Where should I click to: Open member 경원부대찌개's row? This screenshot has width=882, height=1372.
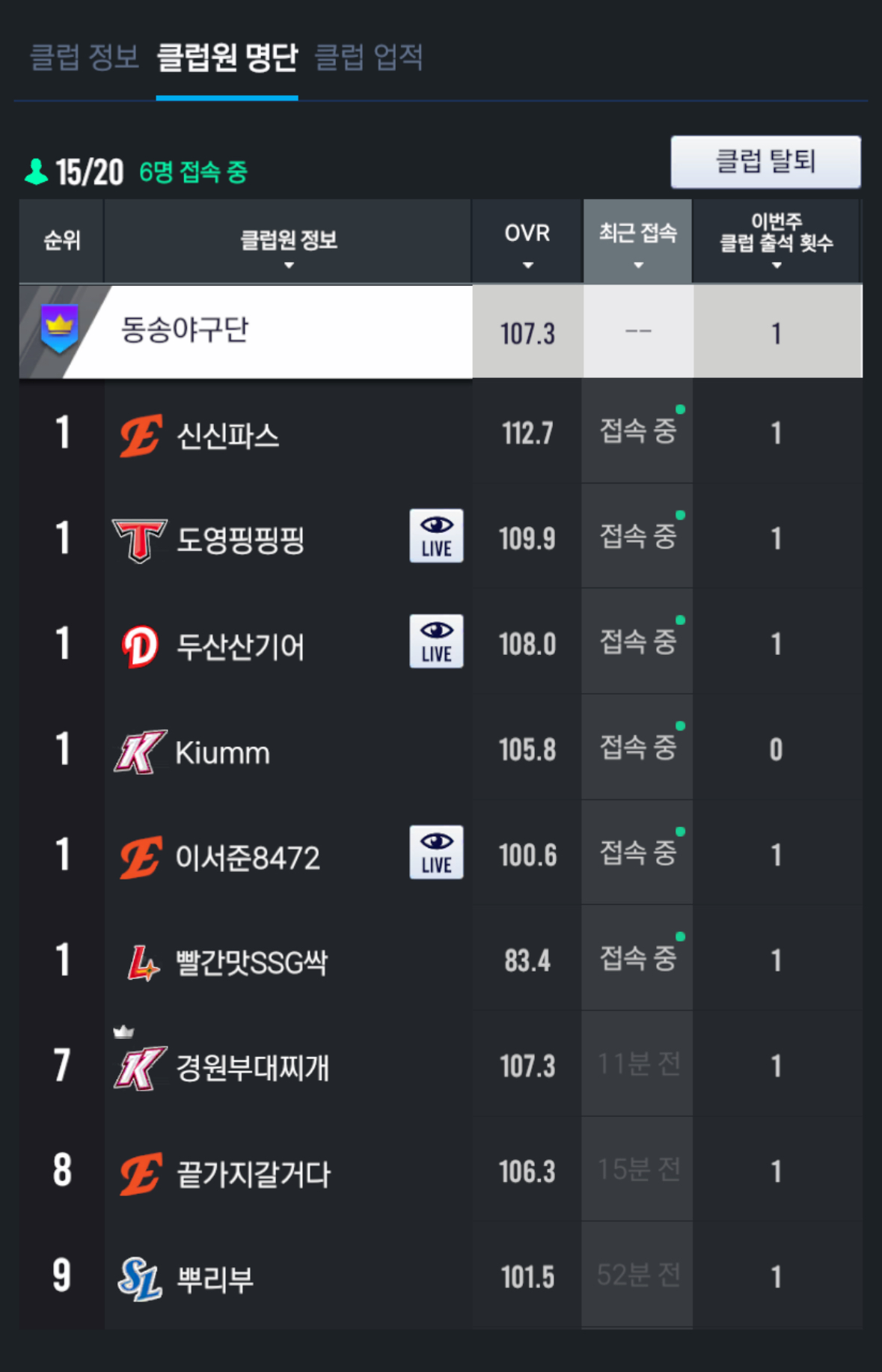(x=252, y=1068)
